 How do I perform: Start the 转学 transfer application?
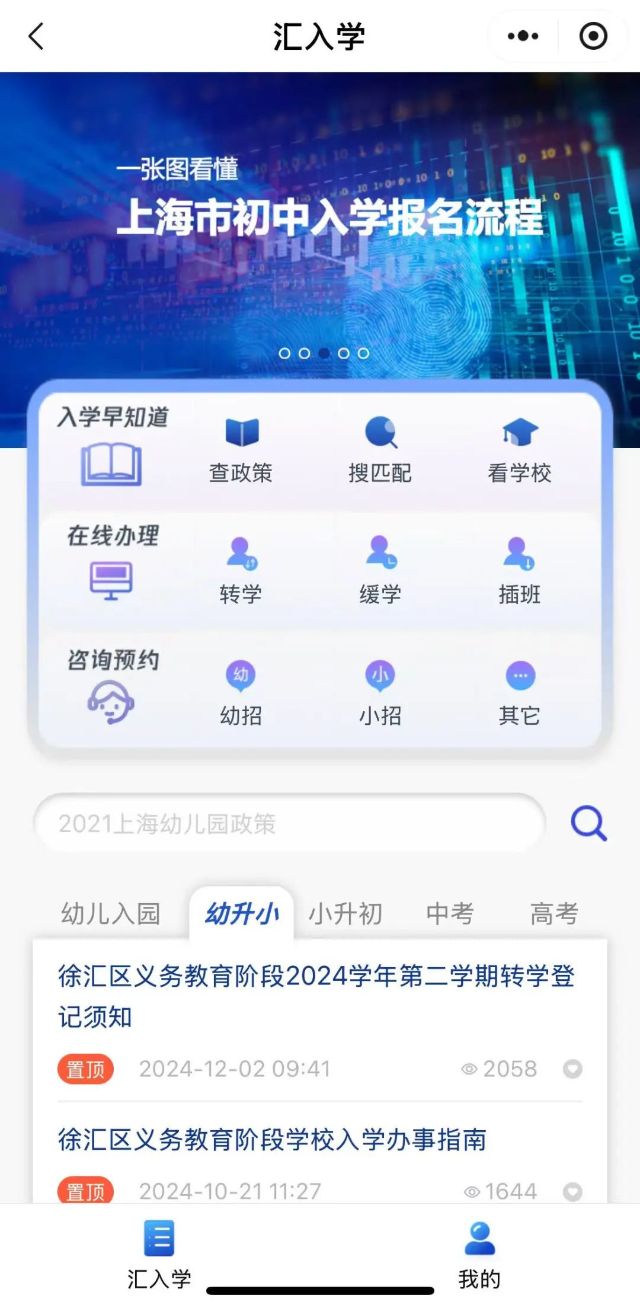coord(241,571)
